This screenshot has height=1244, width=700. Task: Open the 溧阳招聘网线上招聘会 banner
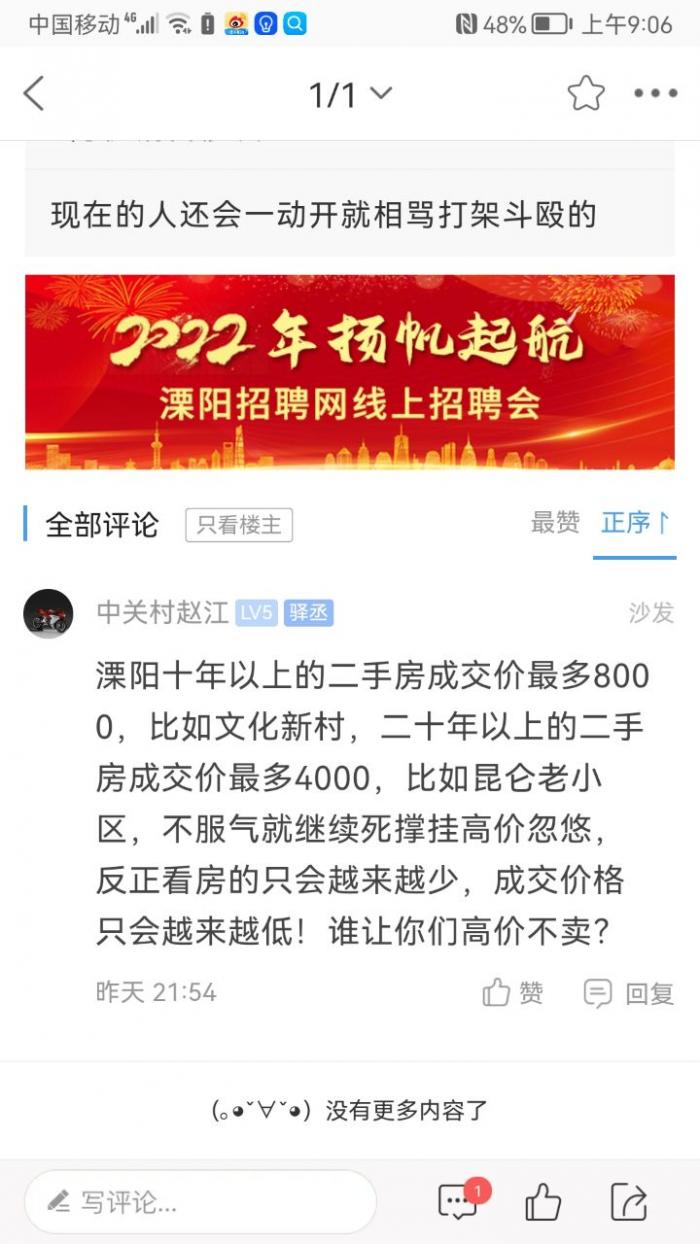(x=350, y=372)
